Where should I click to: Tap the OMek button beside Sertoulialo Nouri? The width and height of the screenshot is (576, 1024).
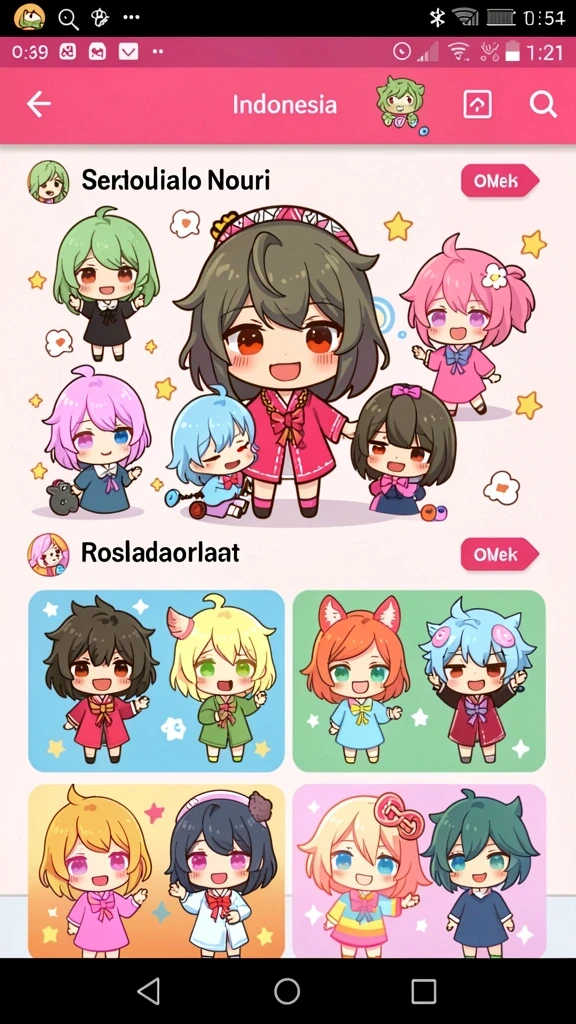(500, 181)
